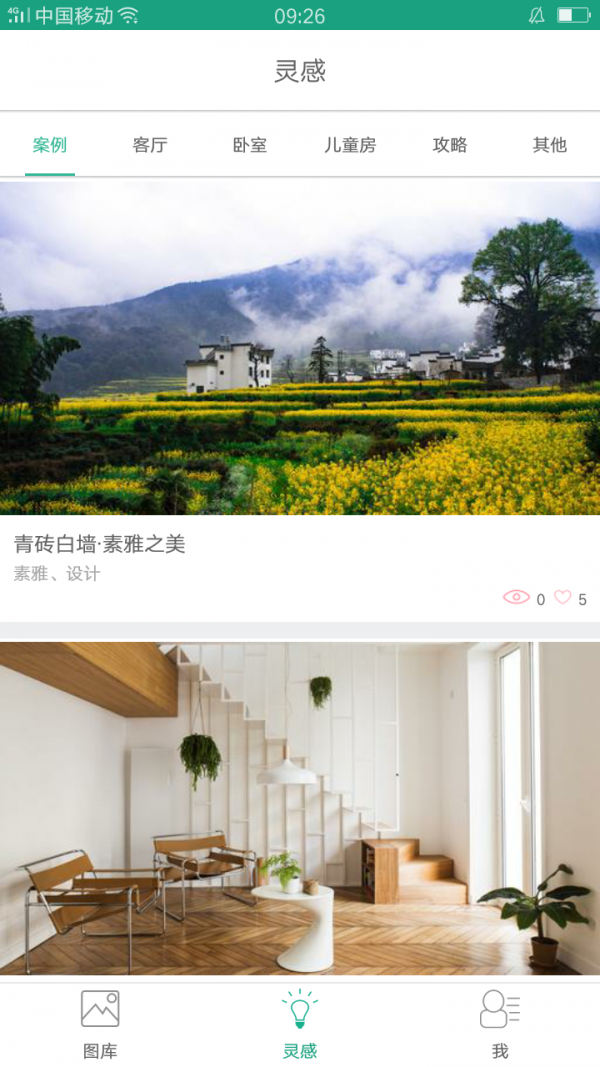Image resolution: width=600 pixels, height=1067 pixels.
Task: Open the 我 profile tab
Action: point(500,1024)
